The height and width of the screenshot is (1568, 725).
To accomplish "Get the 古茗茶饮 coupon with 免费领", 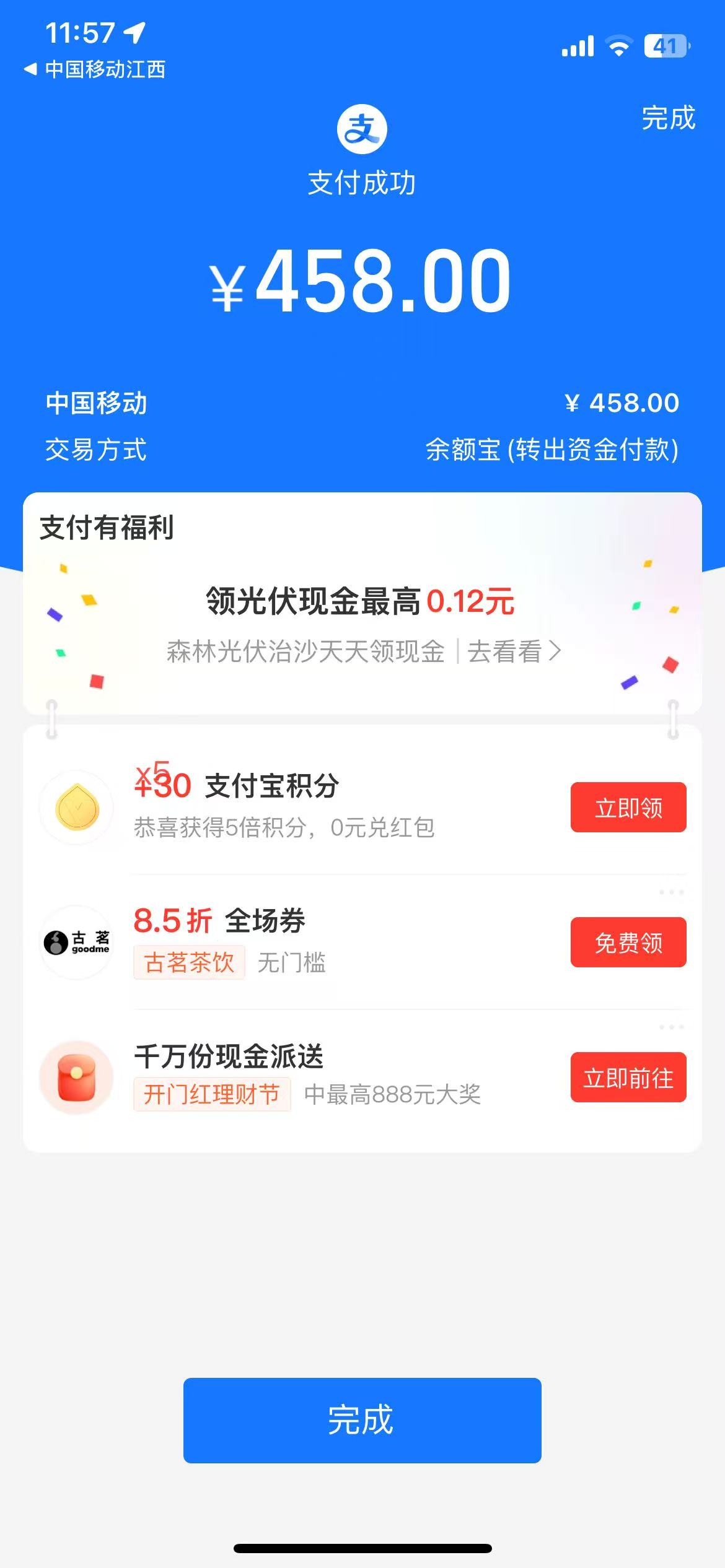I will pos(628,943).
